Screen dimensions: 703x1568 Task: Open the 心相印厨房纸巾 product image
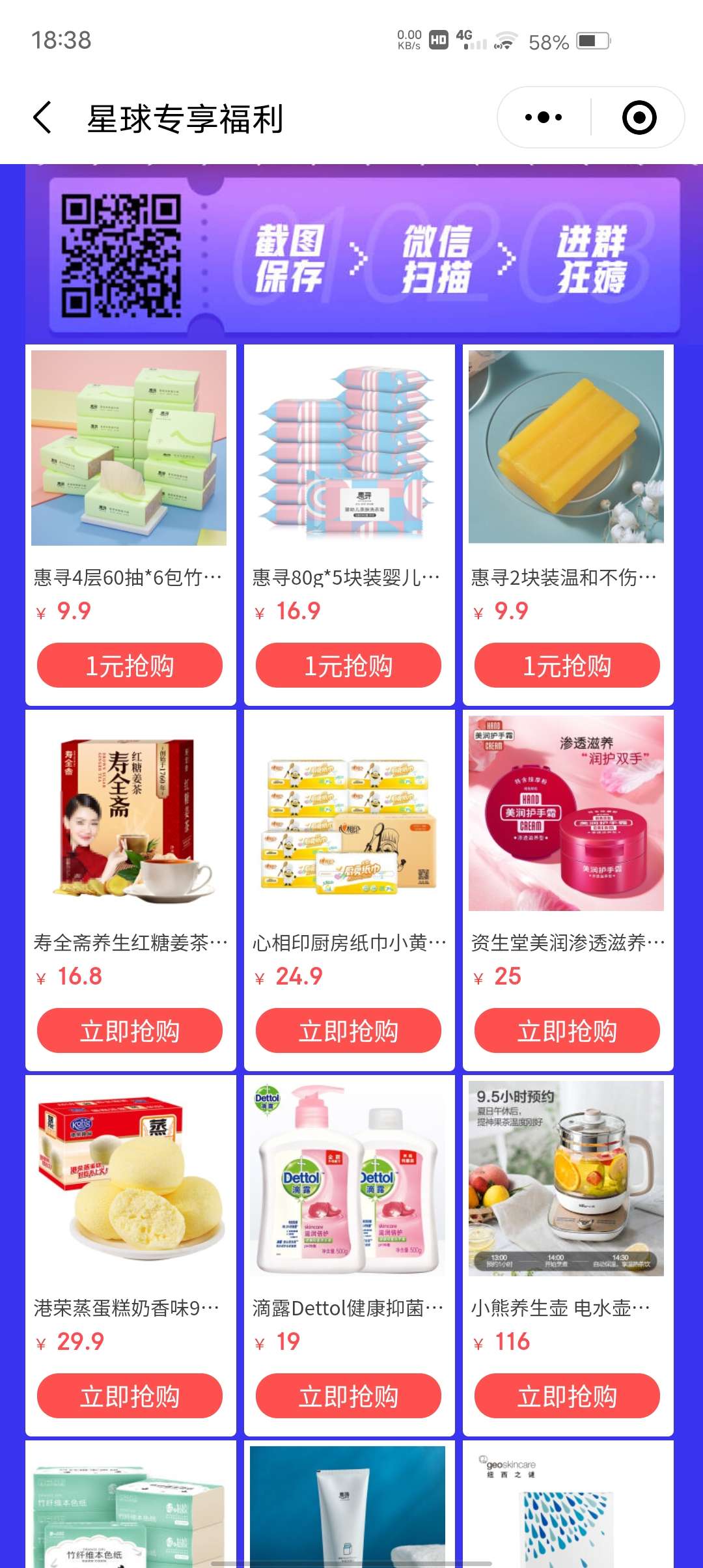(x=348, y=813)
